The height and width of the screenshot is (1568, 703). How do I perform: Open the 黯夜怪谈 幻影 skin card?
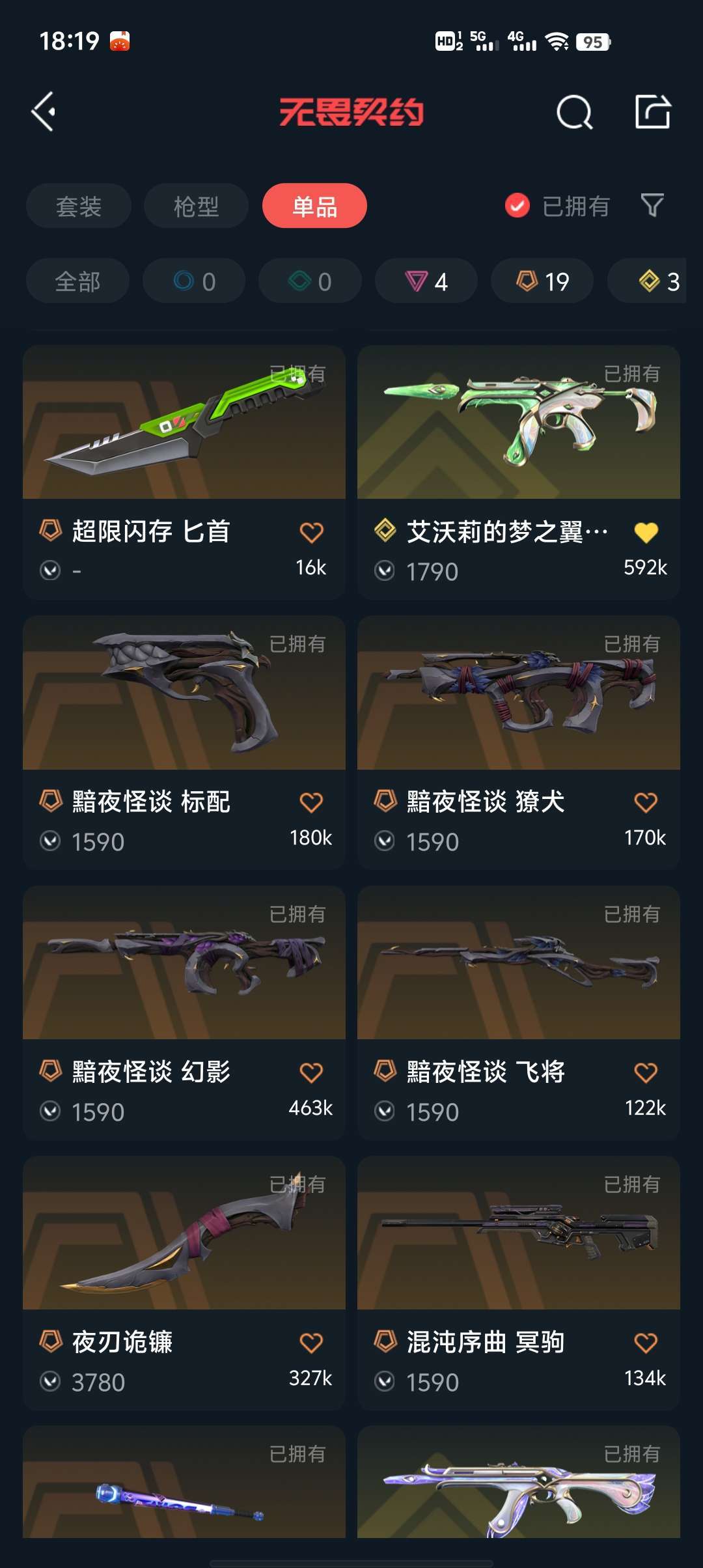184,1013
